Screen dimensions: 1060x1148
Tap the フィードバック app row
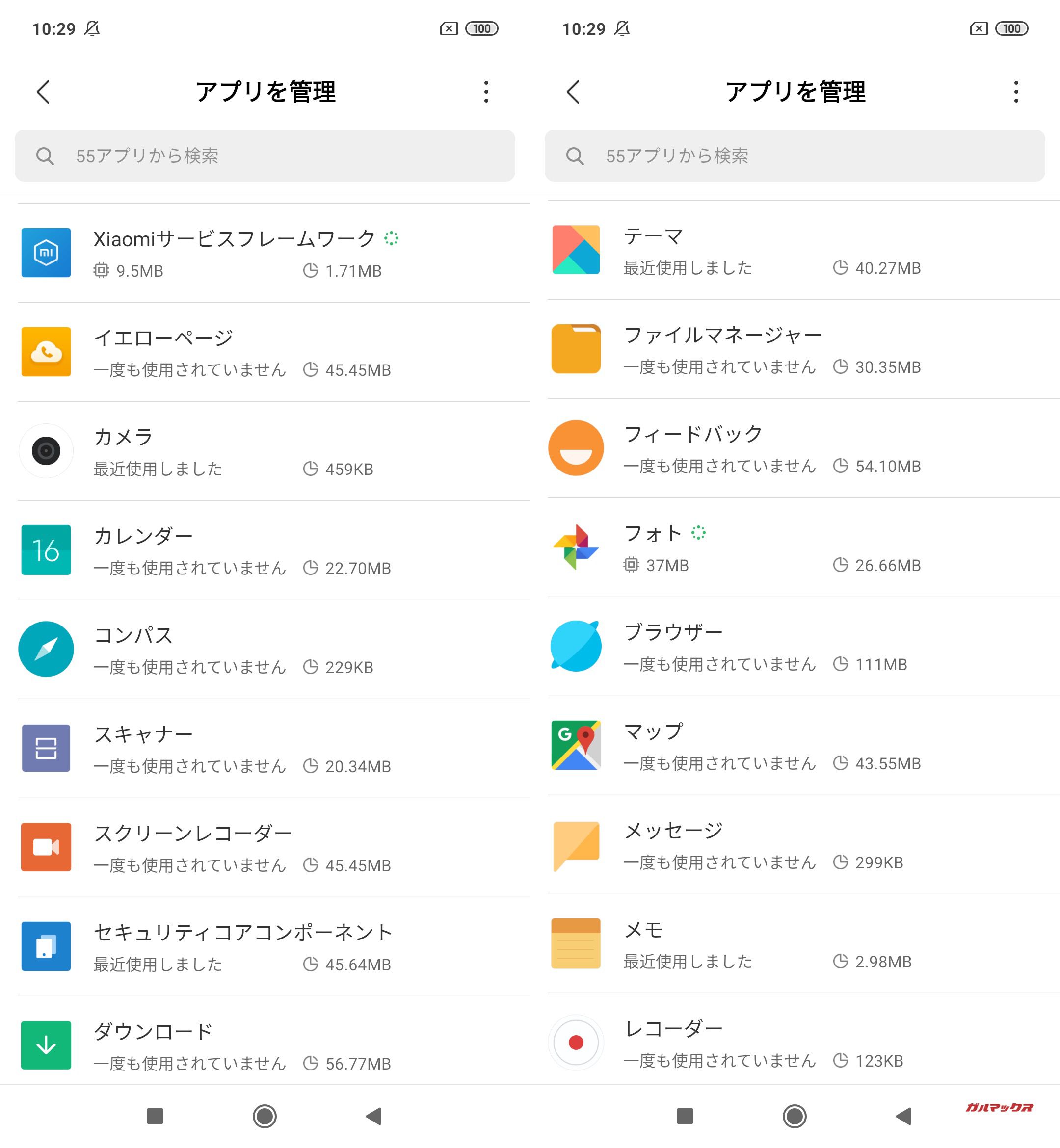pos(803,448)
